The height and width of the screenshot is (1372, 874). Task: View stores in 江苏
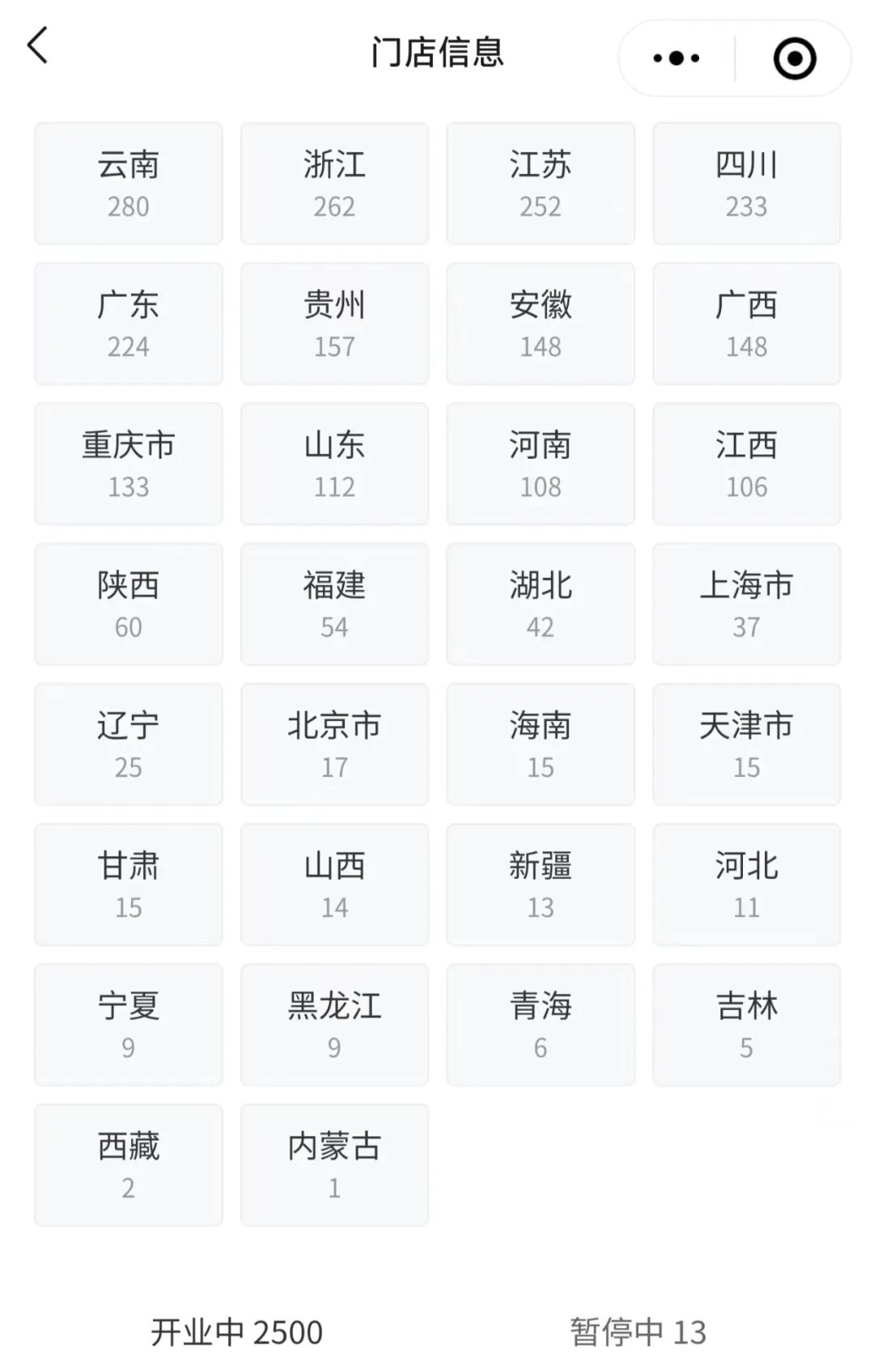coord(541,184)
